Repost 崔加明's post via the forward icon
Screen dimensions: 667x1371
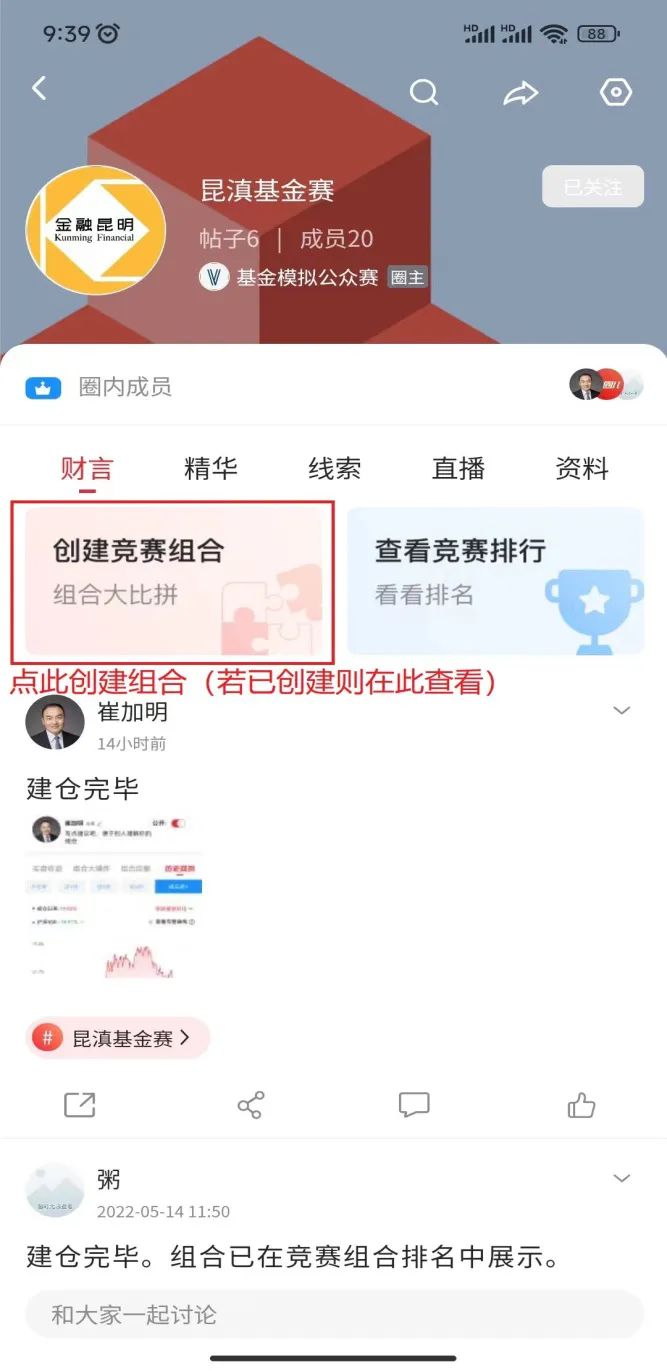tap(80, 1105)
